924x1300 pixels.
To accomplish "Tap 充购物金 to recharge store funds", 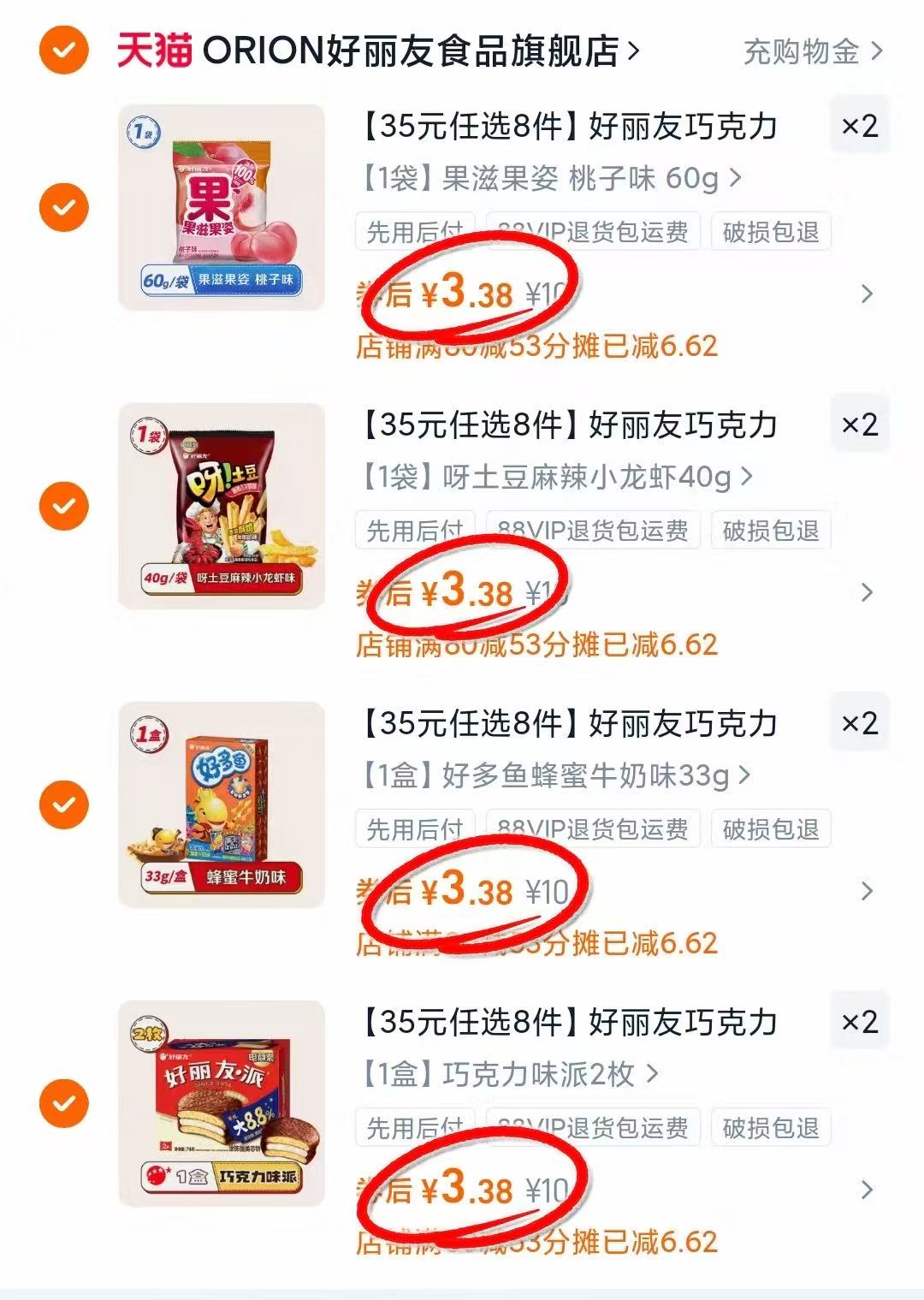I will tap(803, 51).
